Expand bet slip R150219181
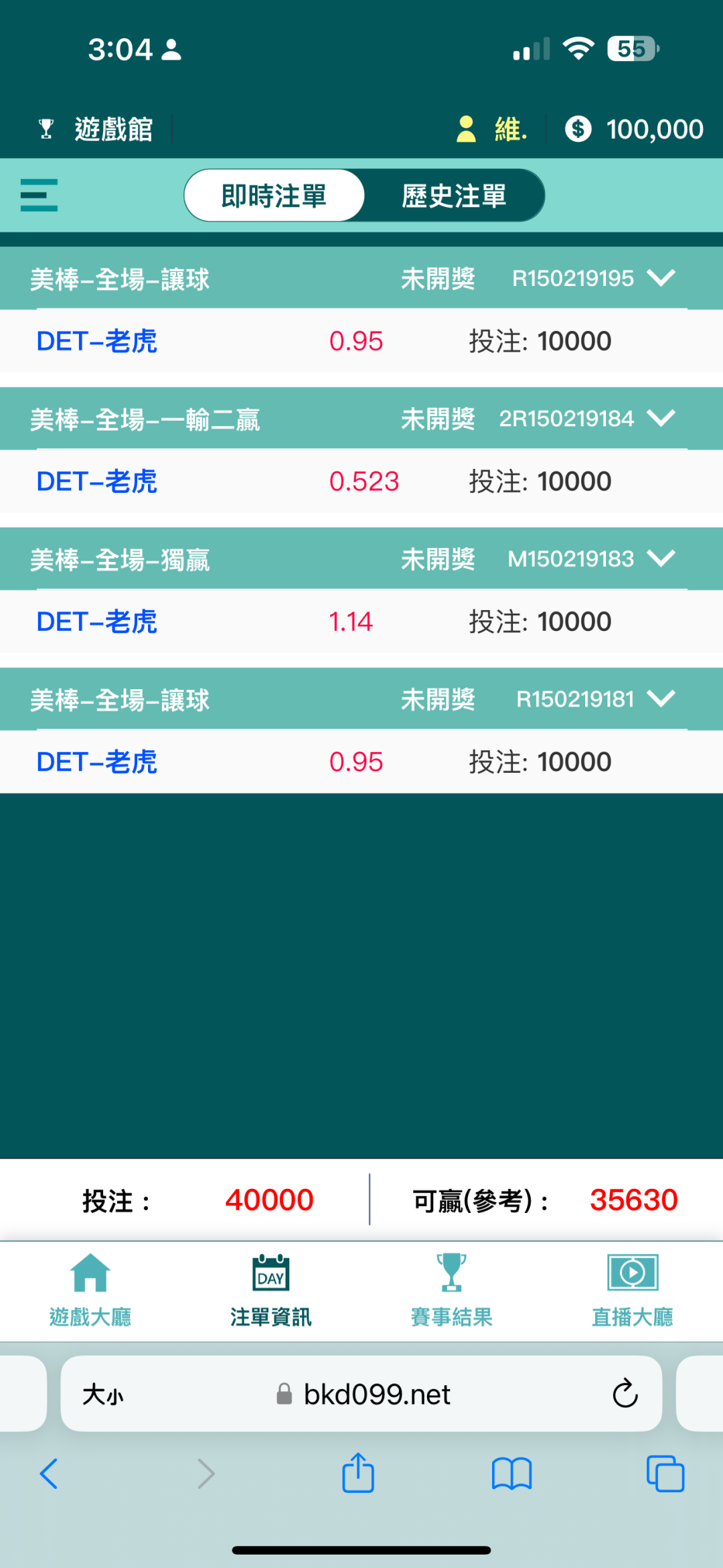The width and height of the screenshot is (723, 1568). tap(661, 699)
